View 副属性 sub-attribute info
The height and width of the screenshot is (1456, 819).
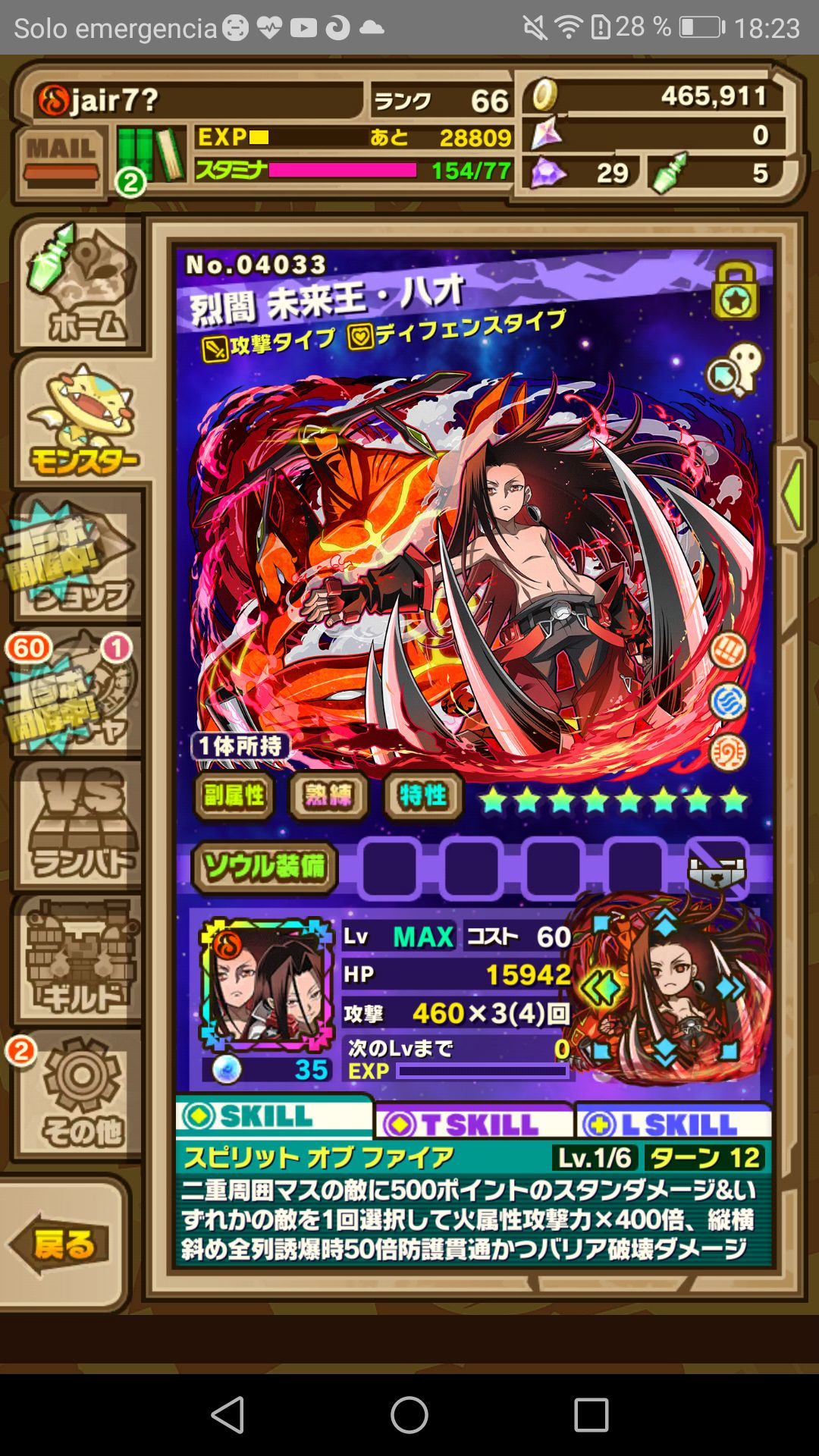click(234, 795)
